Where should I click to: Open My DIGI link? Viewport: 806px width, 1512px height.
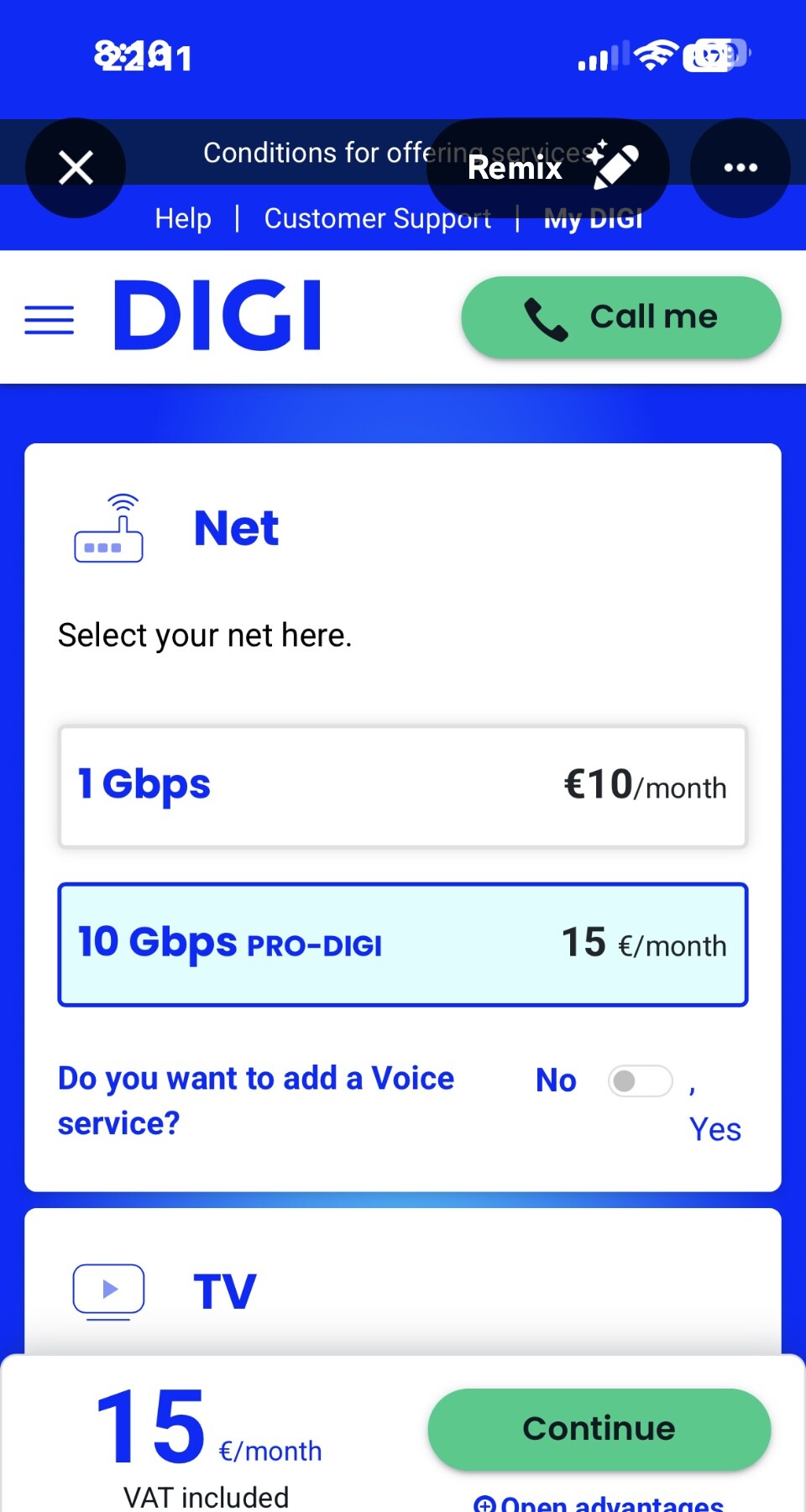point(594,218)
